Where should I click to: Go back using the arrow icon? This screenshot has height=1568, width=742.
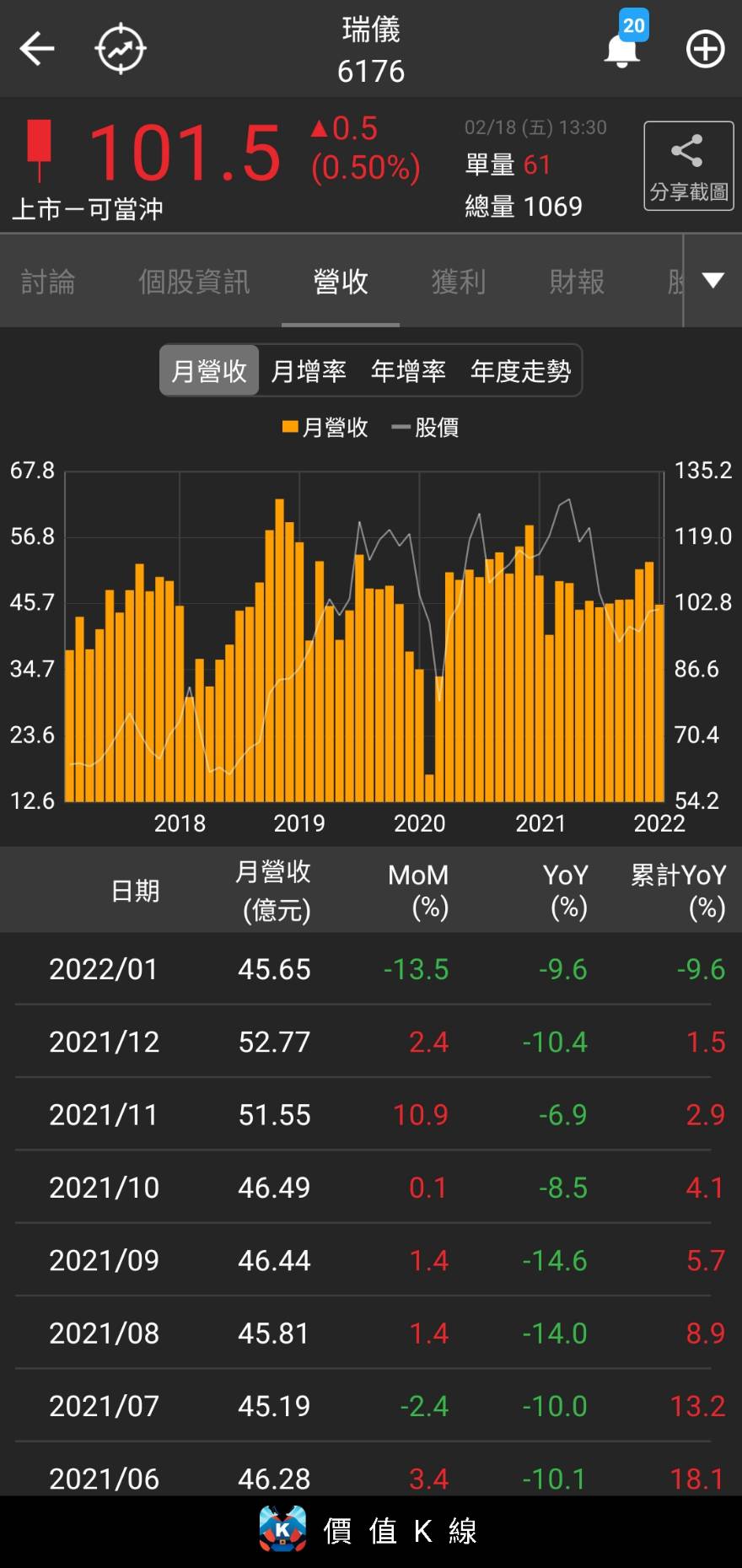(x=37, y=49)
